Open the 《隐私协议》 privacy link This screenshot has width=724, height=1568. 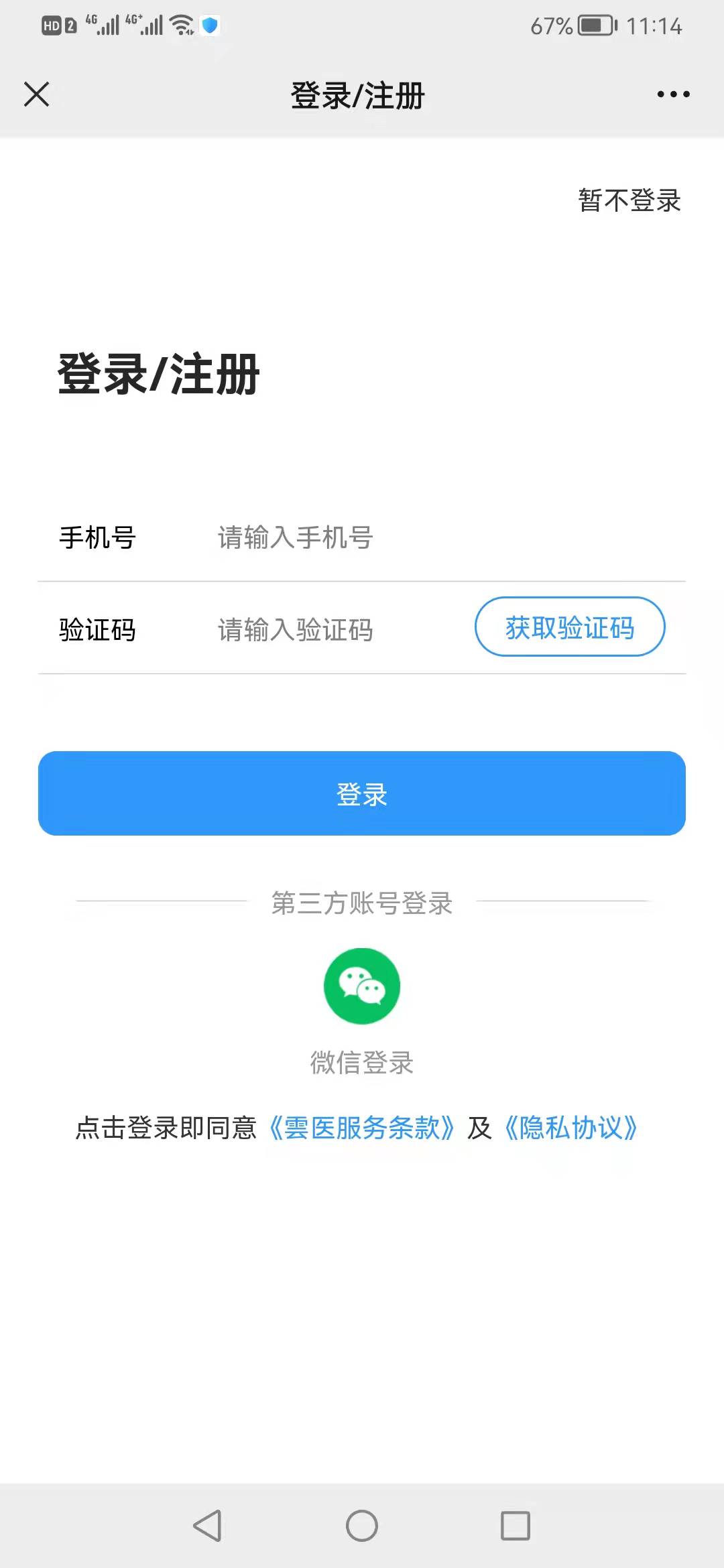570,1128
